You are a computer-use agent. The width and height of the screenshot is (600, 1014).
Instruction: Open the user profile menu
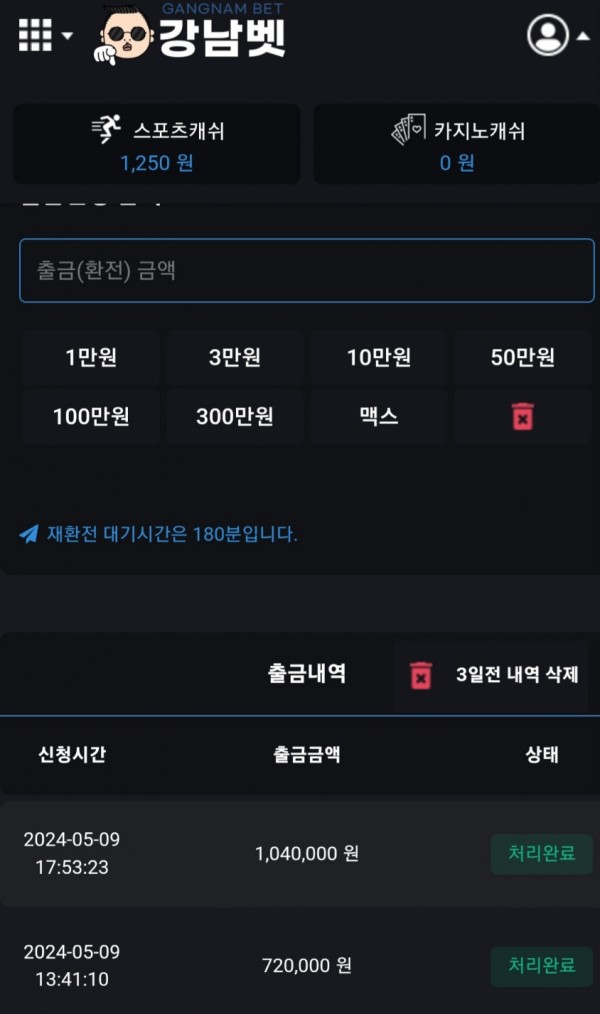pos(556,36)
